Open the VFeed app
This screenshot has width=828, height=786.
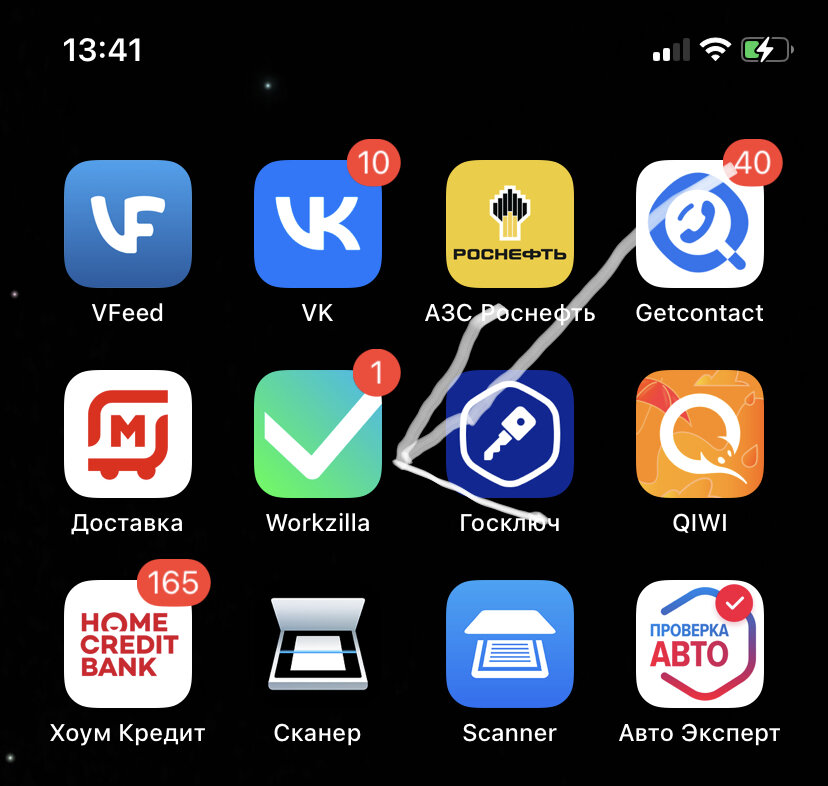(127, 224)
